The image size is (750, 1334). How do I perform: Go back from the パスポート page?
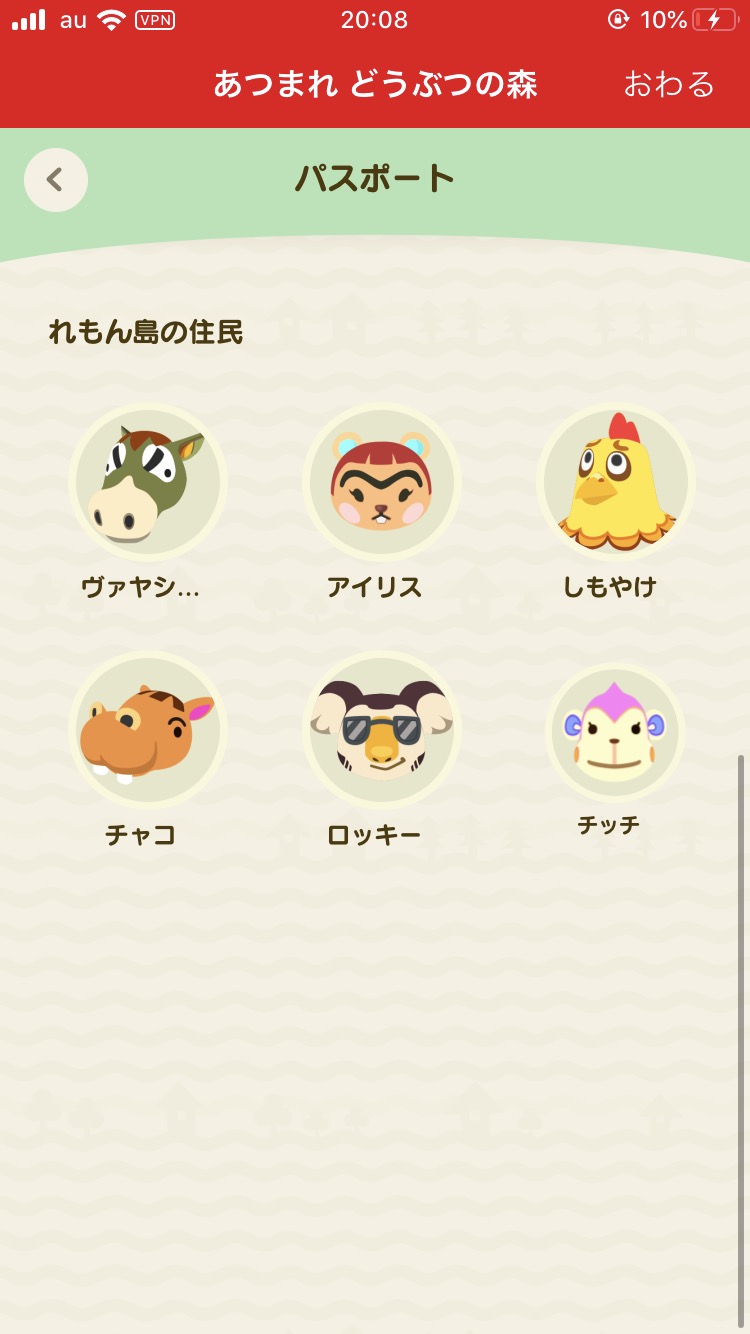(56, 180)
